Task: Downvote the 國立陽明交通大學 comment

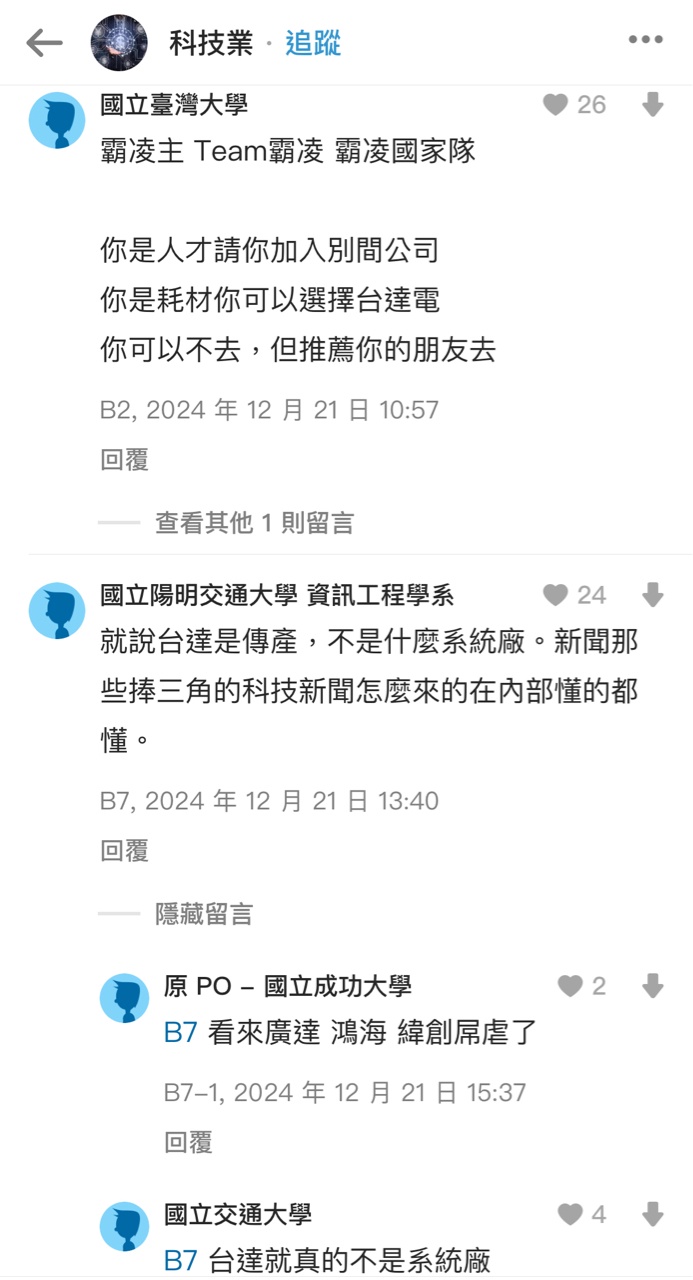Action: [x=652, y=595]
